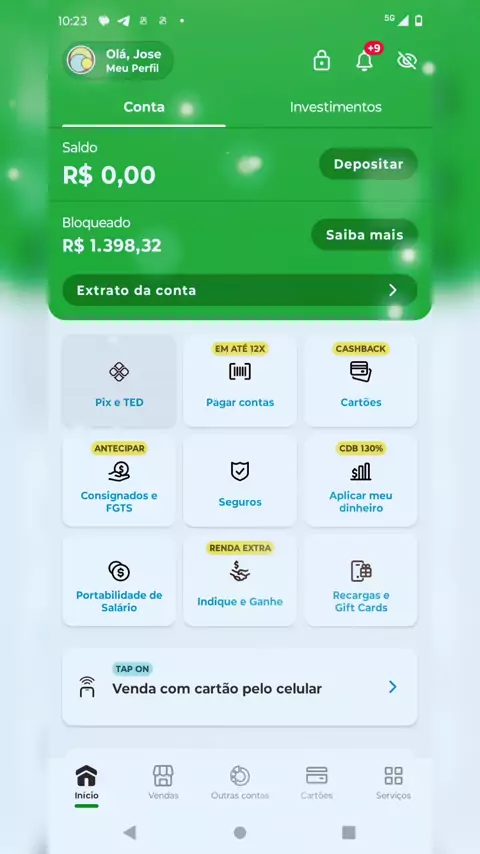Open Extrato da conta
This screenshot has height=854, width=480.
pyautogui.click(x=240, y=290)
